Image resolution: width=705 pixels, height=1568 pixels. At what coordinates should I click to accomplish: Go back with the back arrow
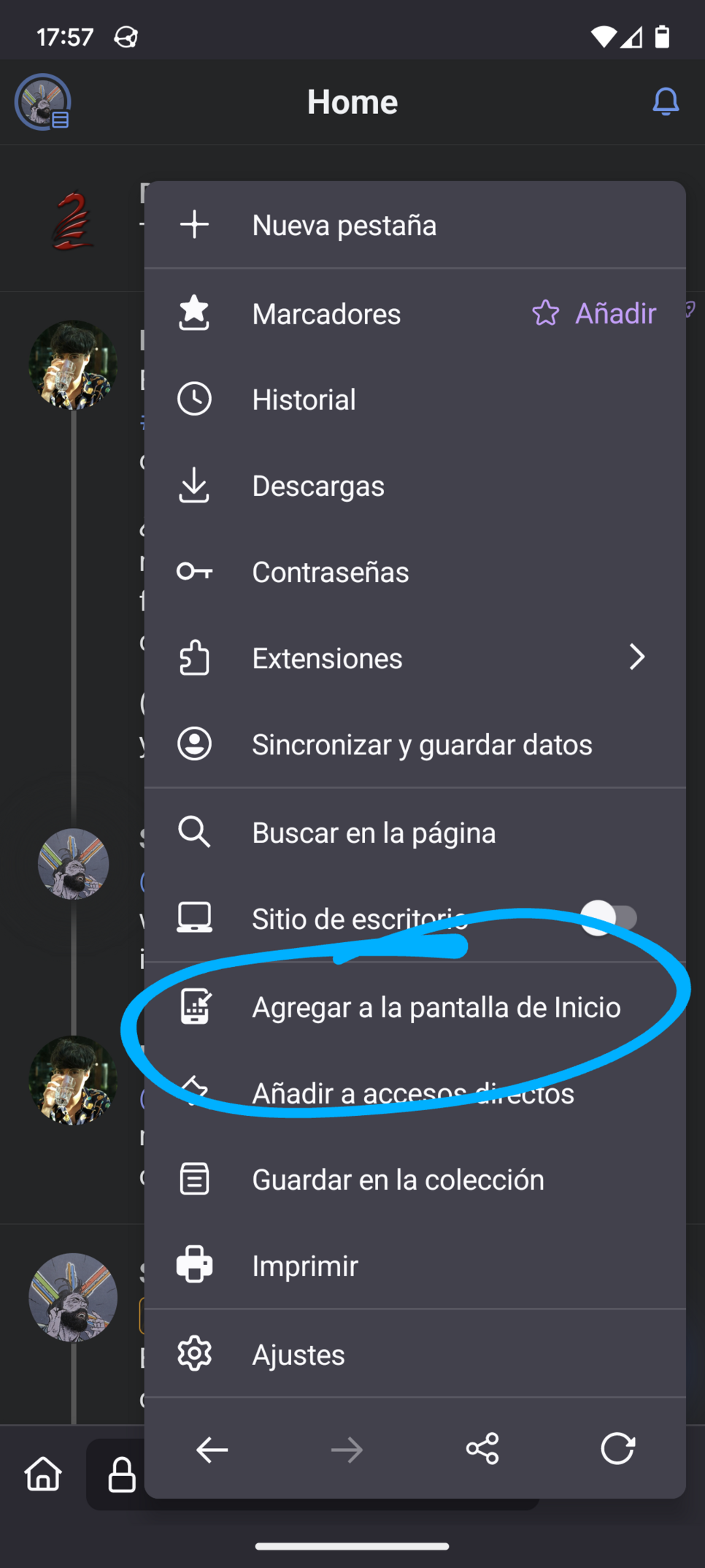pos(212,1450)
